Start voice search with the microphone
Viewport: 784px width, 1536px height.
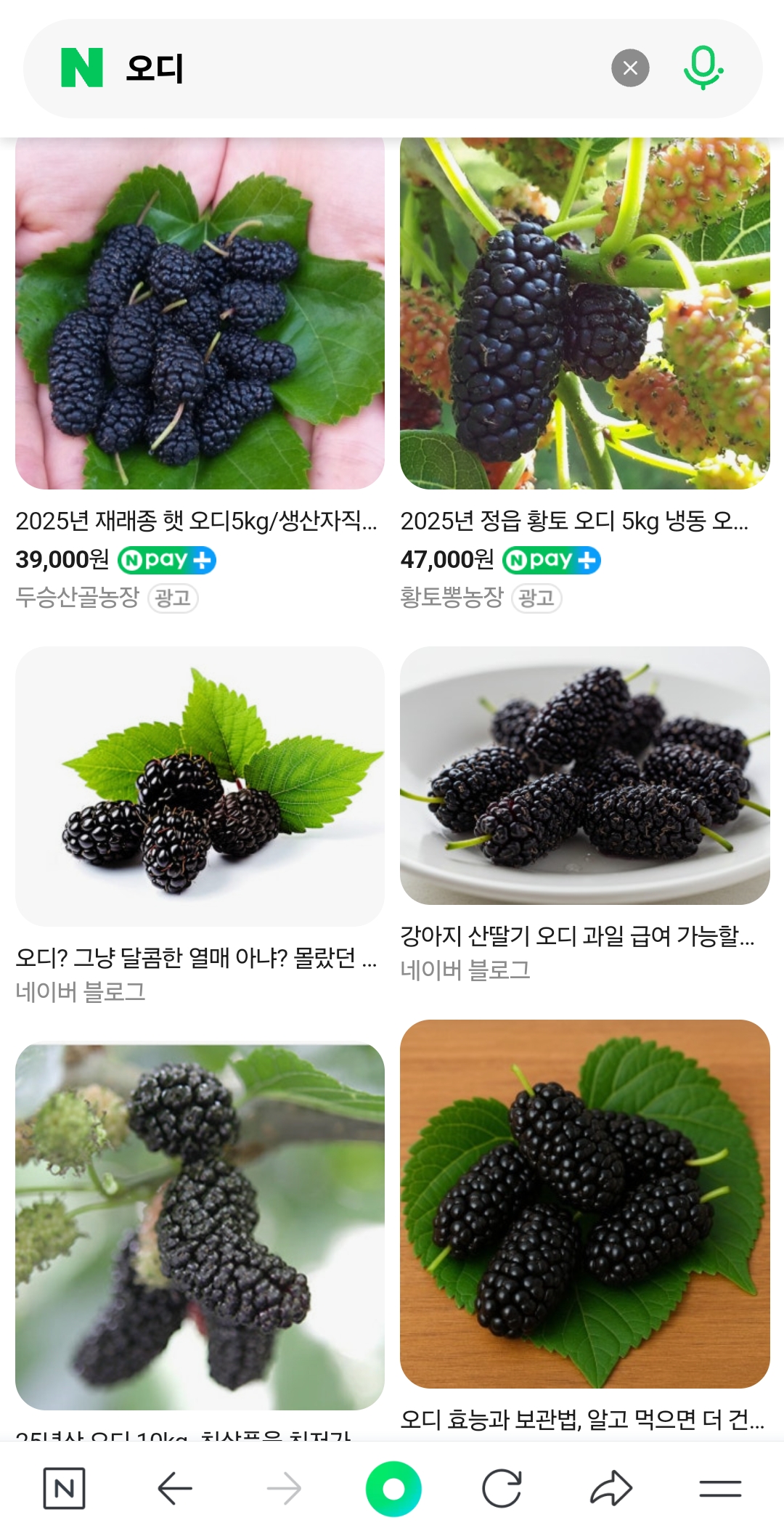[x=703, y=68]
